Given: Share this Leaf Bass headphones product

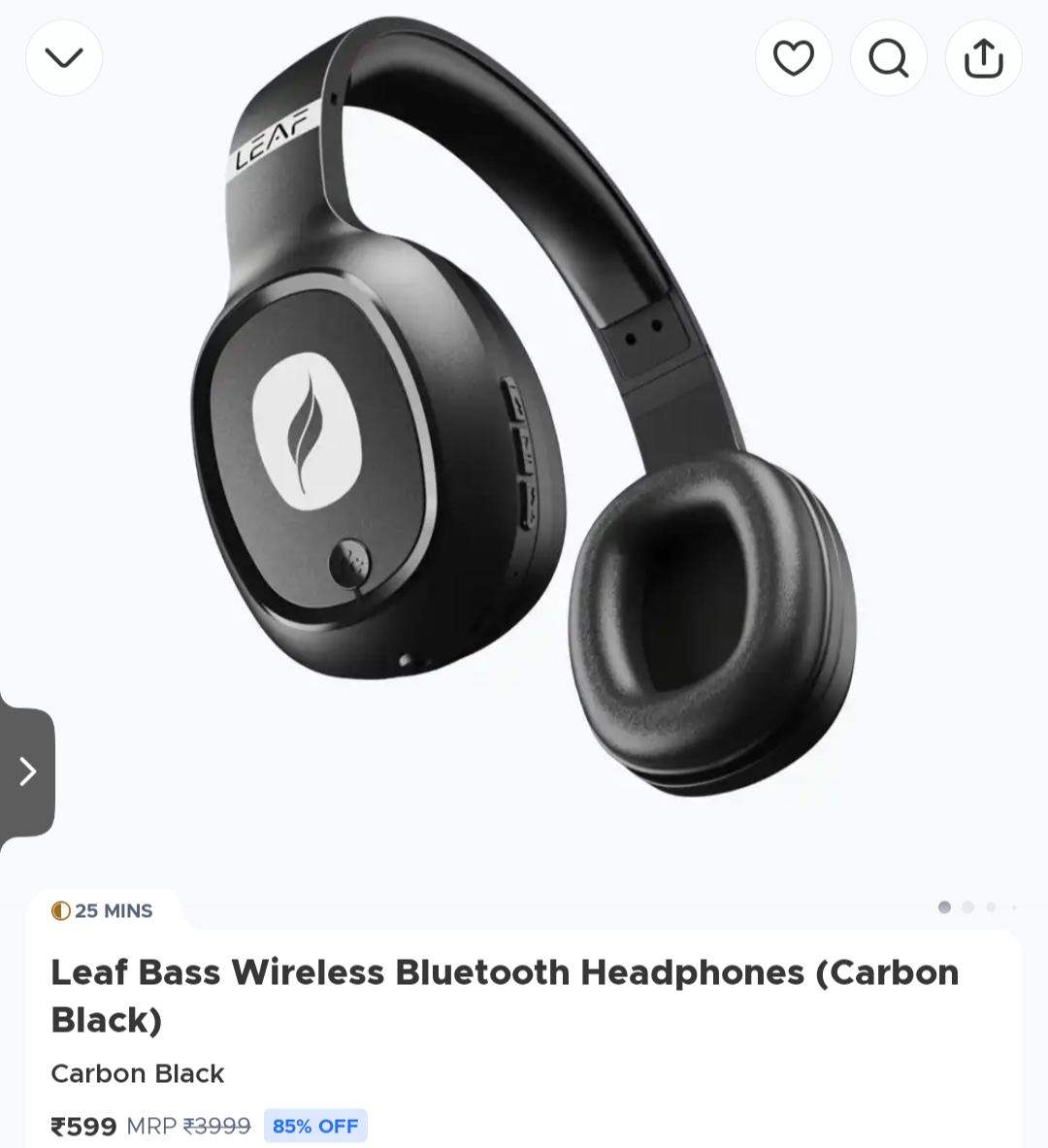Looking at the screenshot, I should pyautogui.click(x=983, y=58).
